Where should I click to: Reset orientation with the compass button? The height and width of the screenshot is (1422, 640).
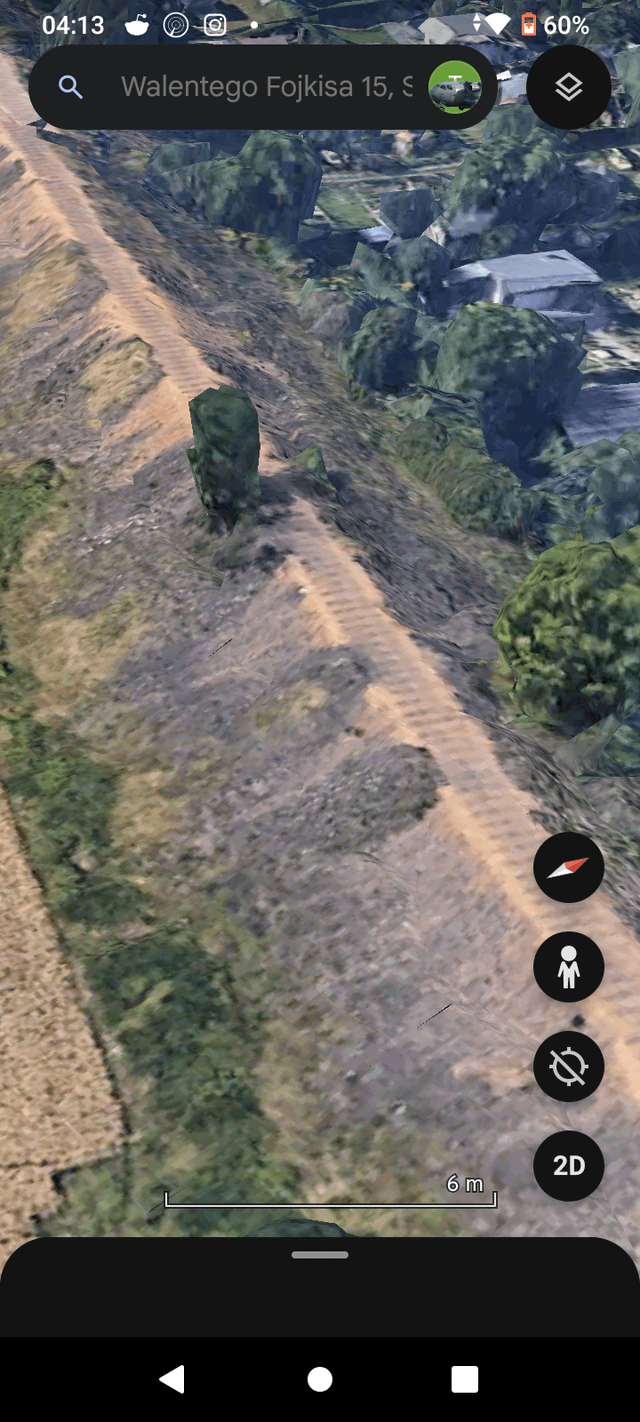pyautogui.click(x=569, y=867)
